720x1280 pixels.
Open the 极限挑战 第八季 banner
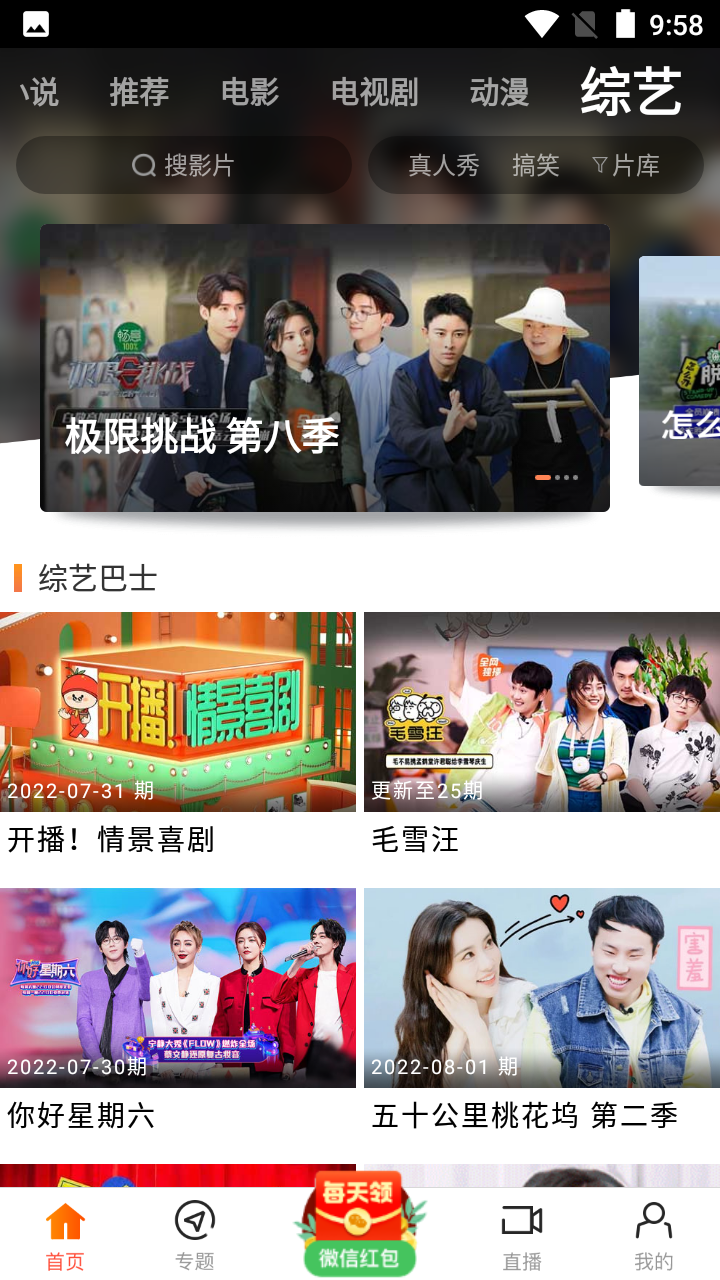(325, 368)
